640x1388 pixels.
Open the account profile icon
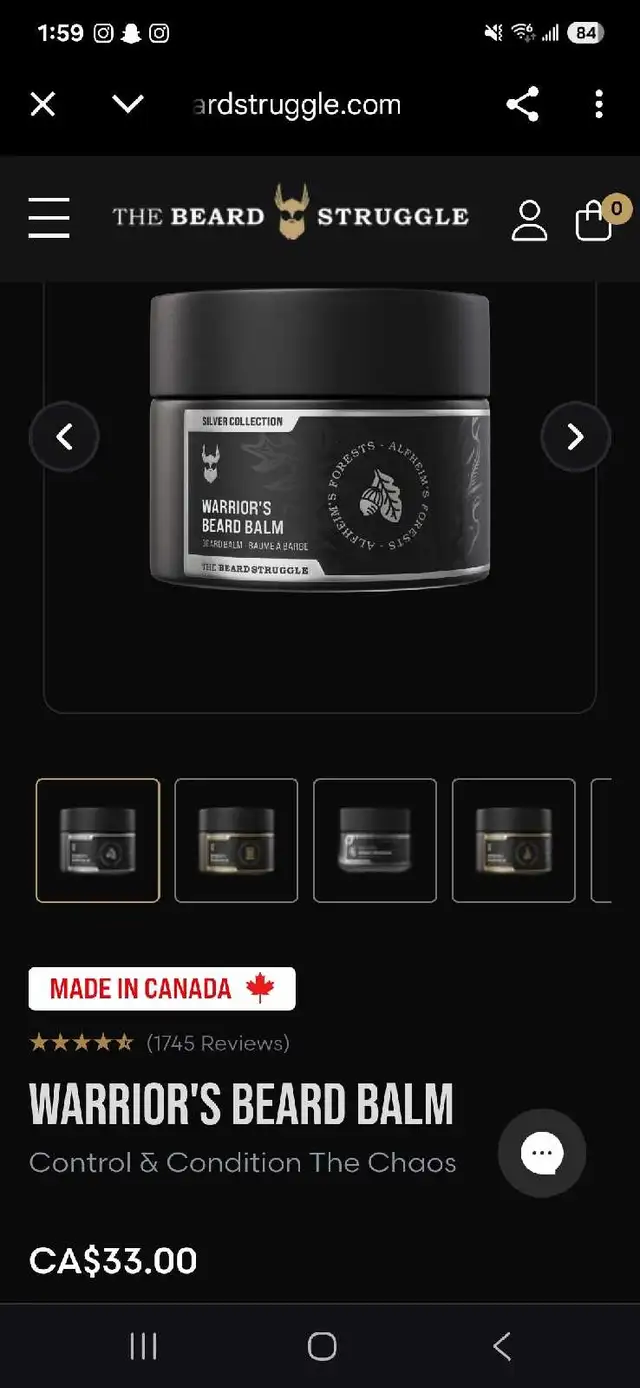529,220
